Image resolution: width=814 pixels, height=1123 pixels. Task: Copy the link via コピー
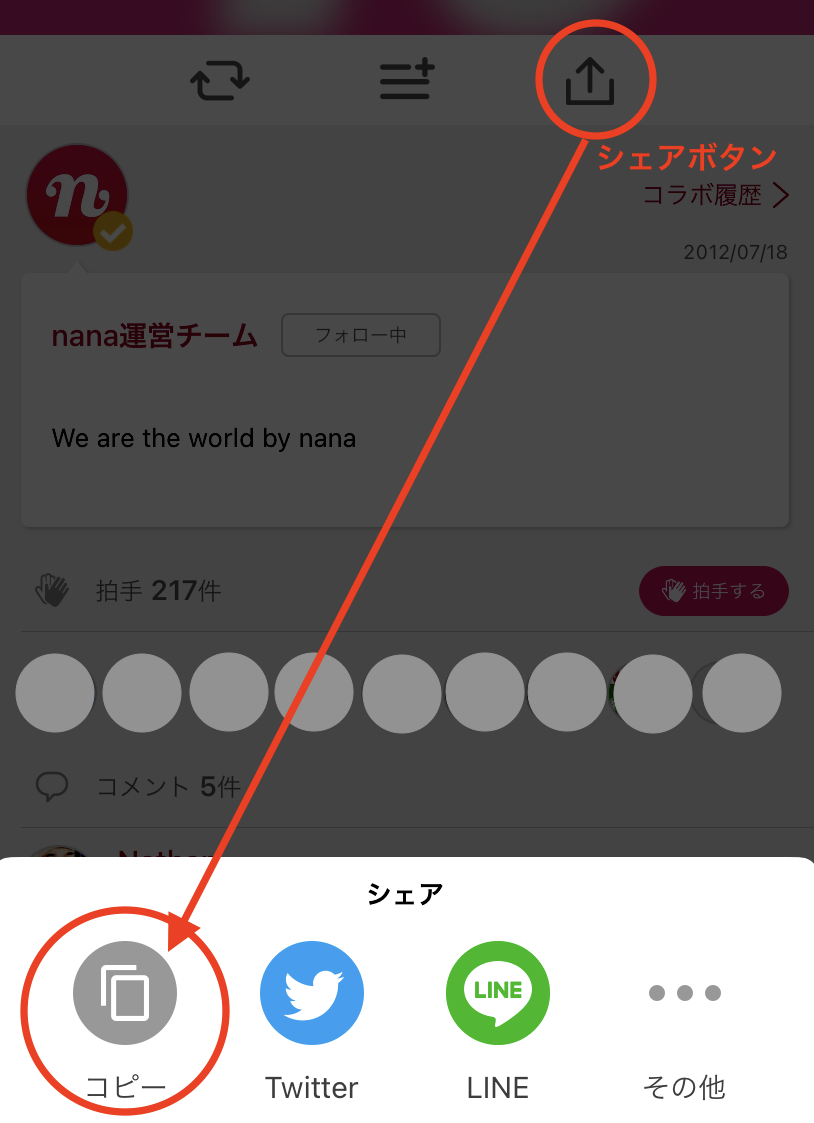[125, 994]
